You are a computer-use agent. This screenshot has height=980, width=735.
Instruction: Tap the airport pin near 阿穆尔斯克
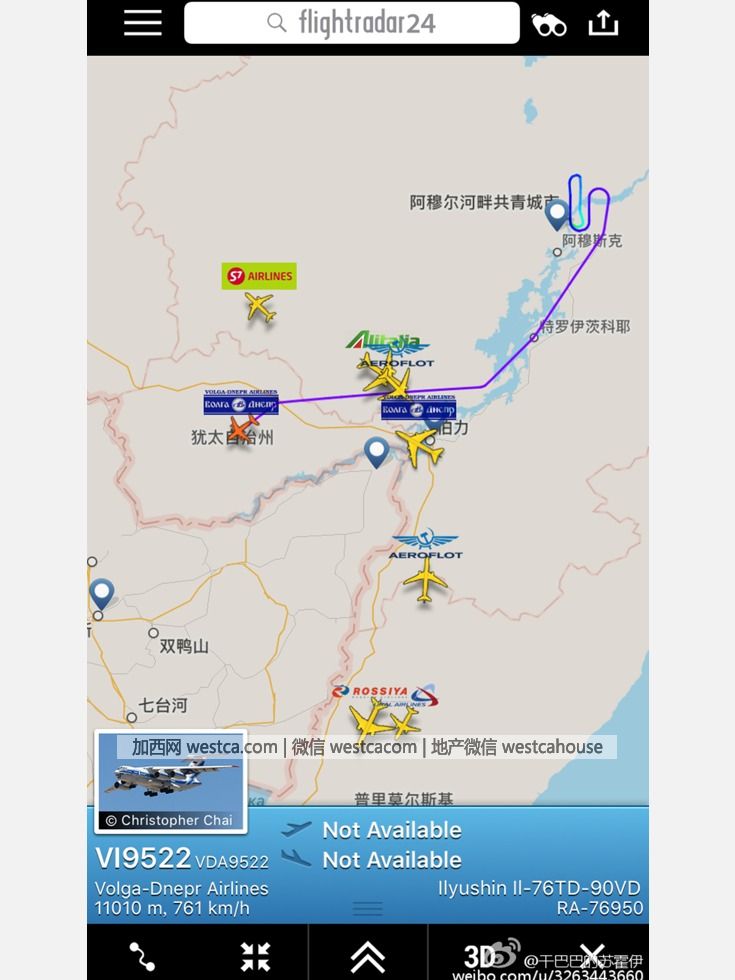coord(557,214)
